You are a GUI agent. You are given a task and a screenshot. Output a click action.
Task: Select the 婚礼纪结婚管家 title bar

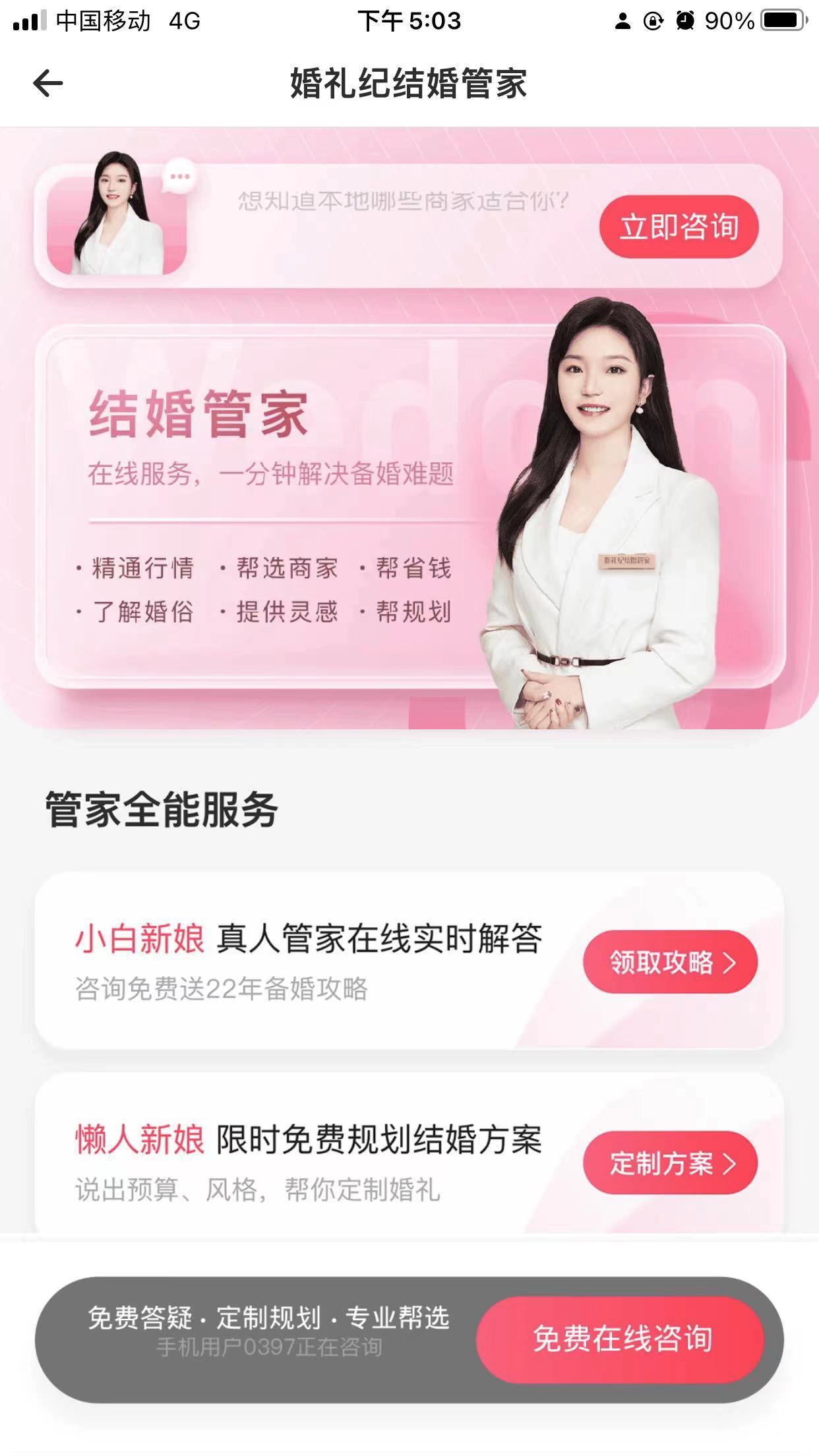point(409,84)
